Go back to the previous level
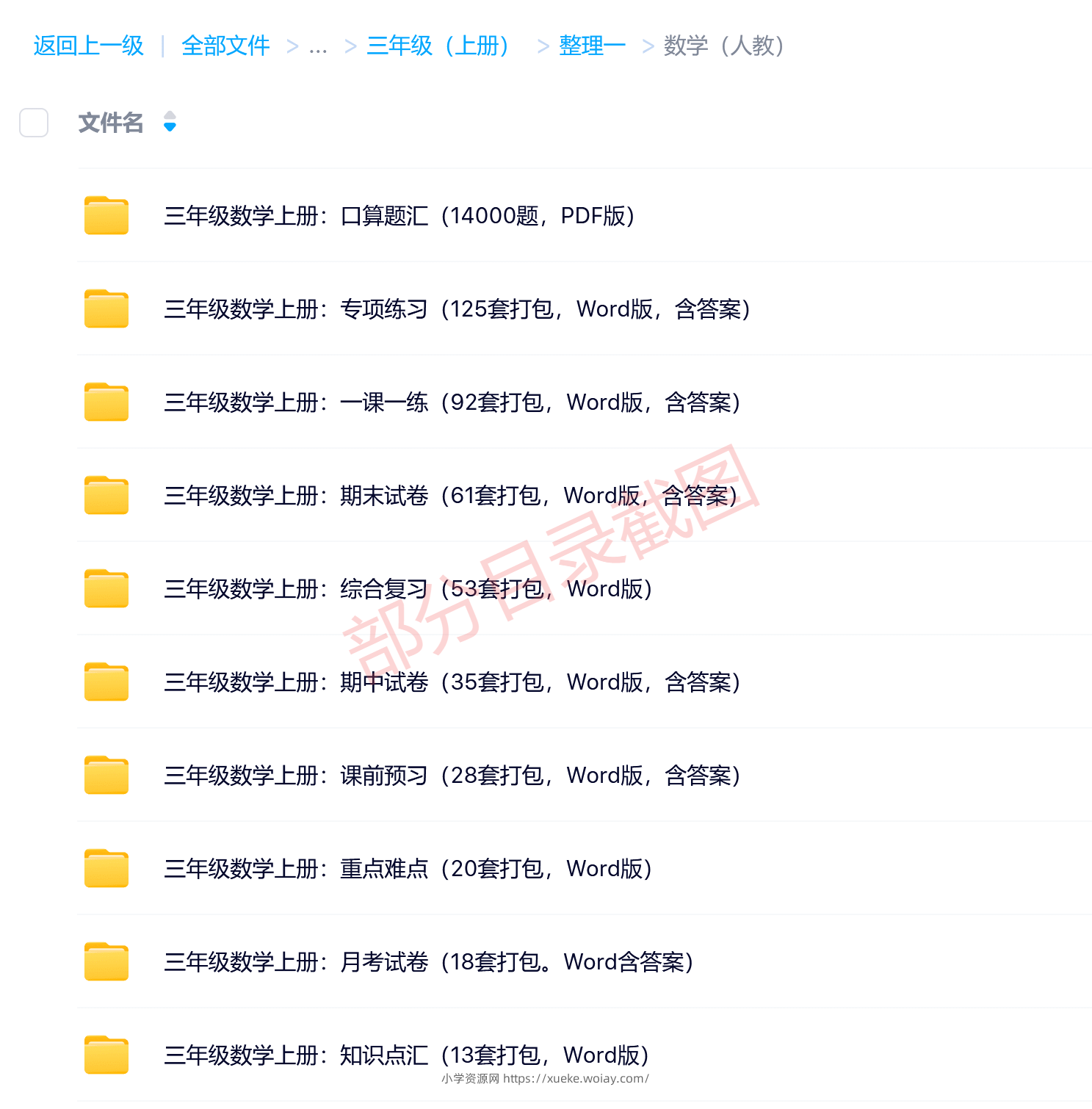Viewport: 1092px width, 1109px height. (88, 46)
